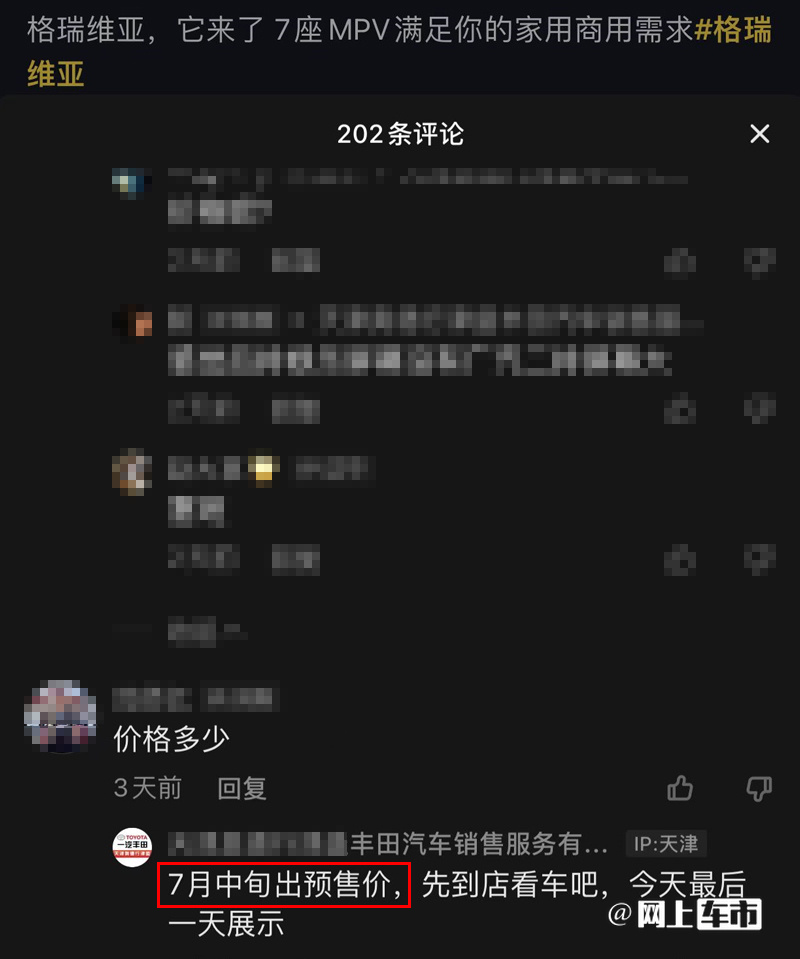The height and width of the screenshot is (959, 800).
Task: Like the 价格多少 comment
Action: pyautogui.click(x=681, y=788)
